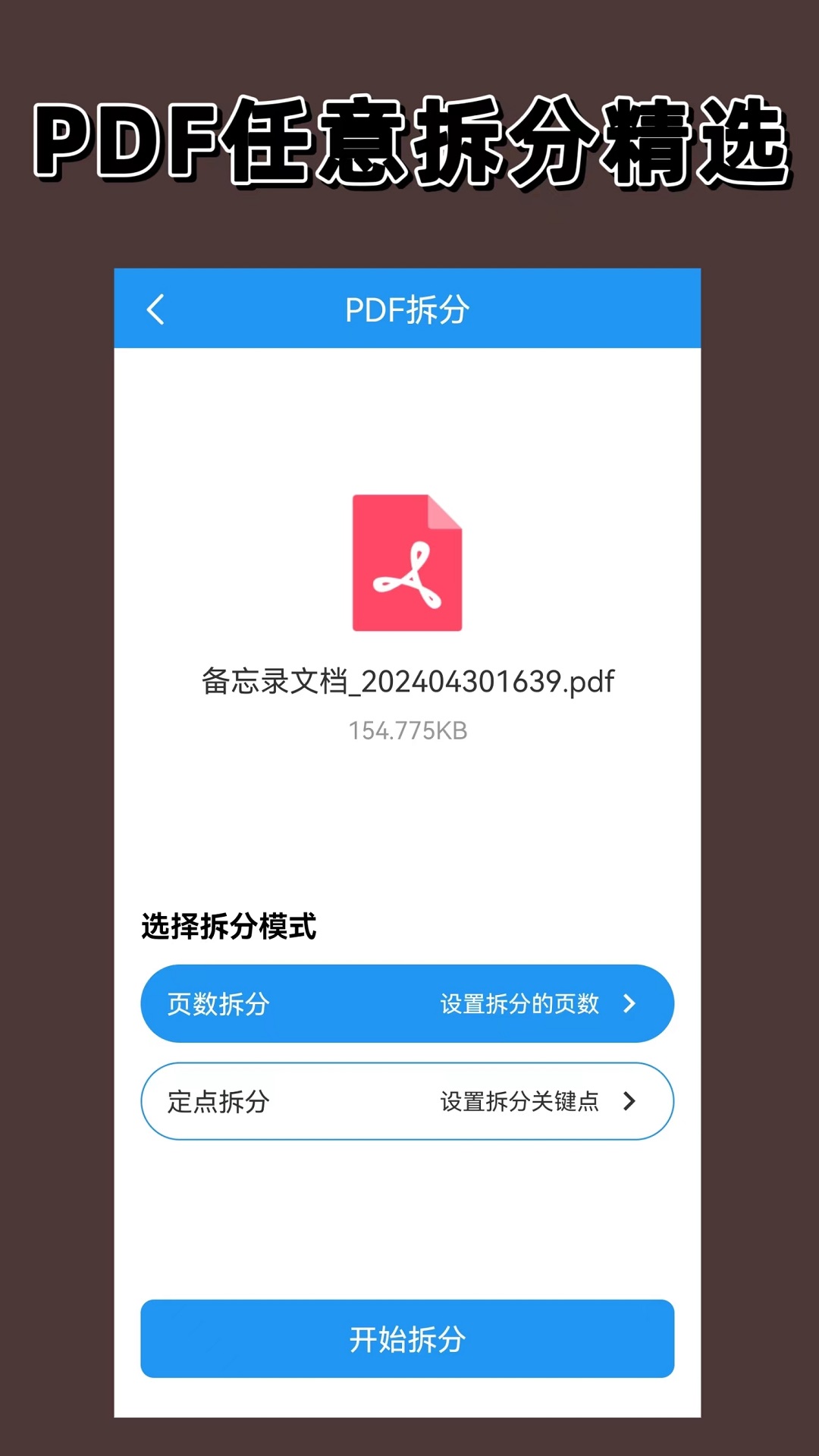Click the chevron on 定点拆分 row

pyautogui.click(x=629, y=1101)
